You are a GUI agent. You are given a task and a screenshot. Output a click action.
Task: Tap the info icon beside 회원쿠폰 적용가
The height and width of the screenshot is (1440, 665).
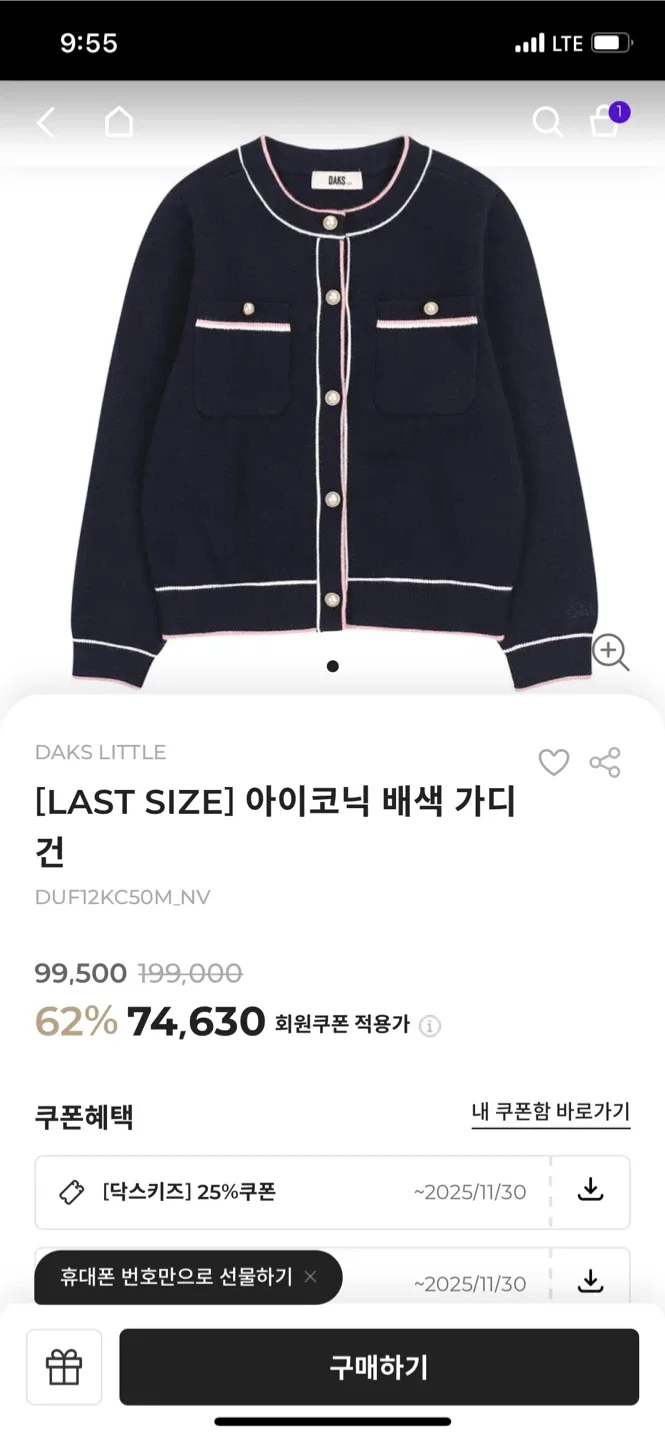pyautogui.click(x=429, y=1026)
